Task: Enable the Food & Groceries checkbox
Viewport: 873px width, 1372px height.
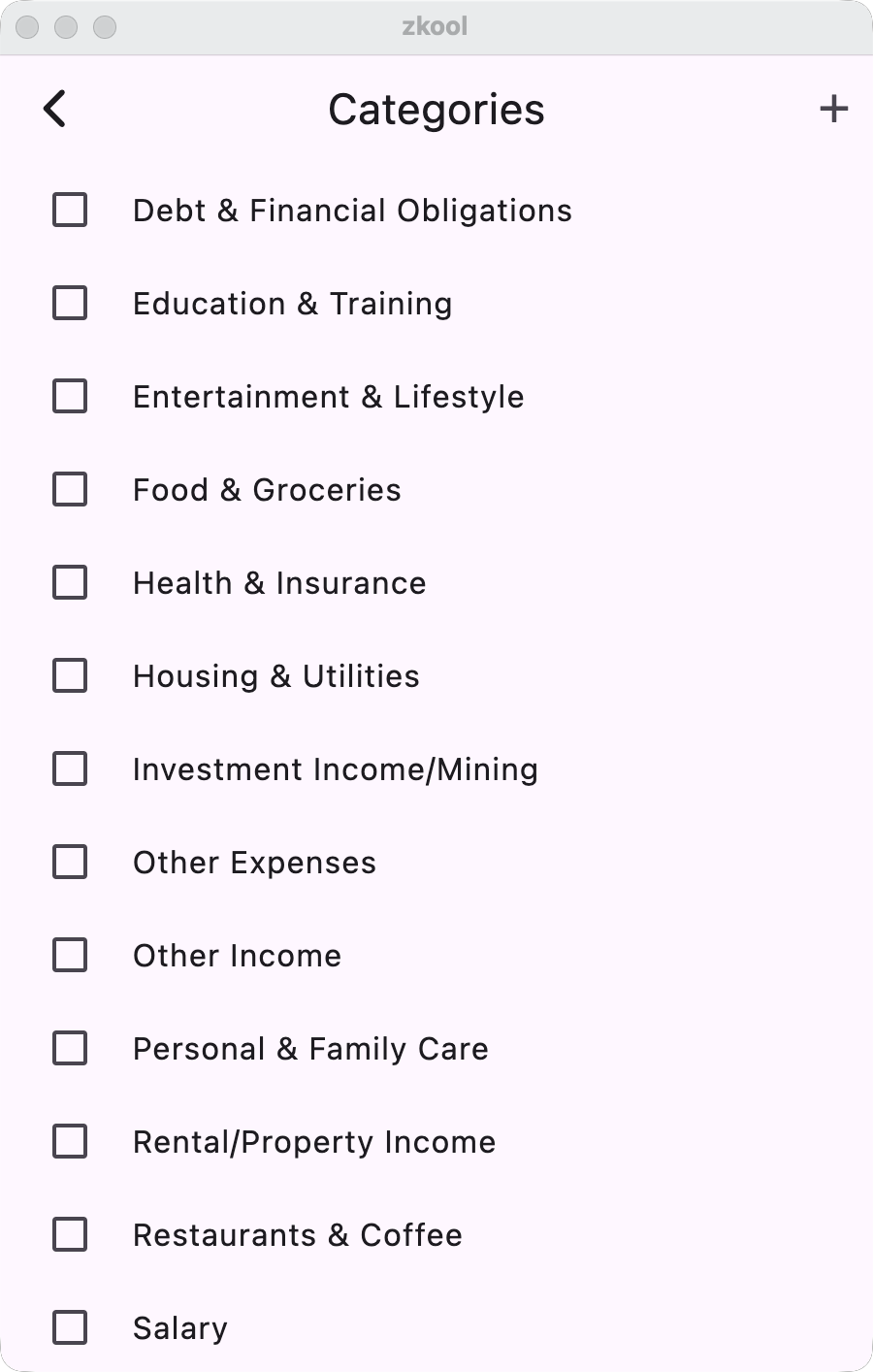Action: coord(69,489)
